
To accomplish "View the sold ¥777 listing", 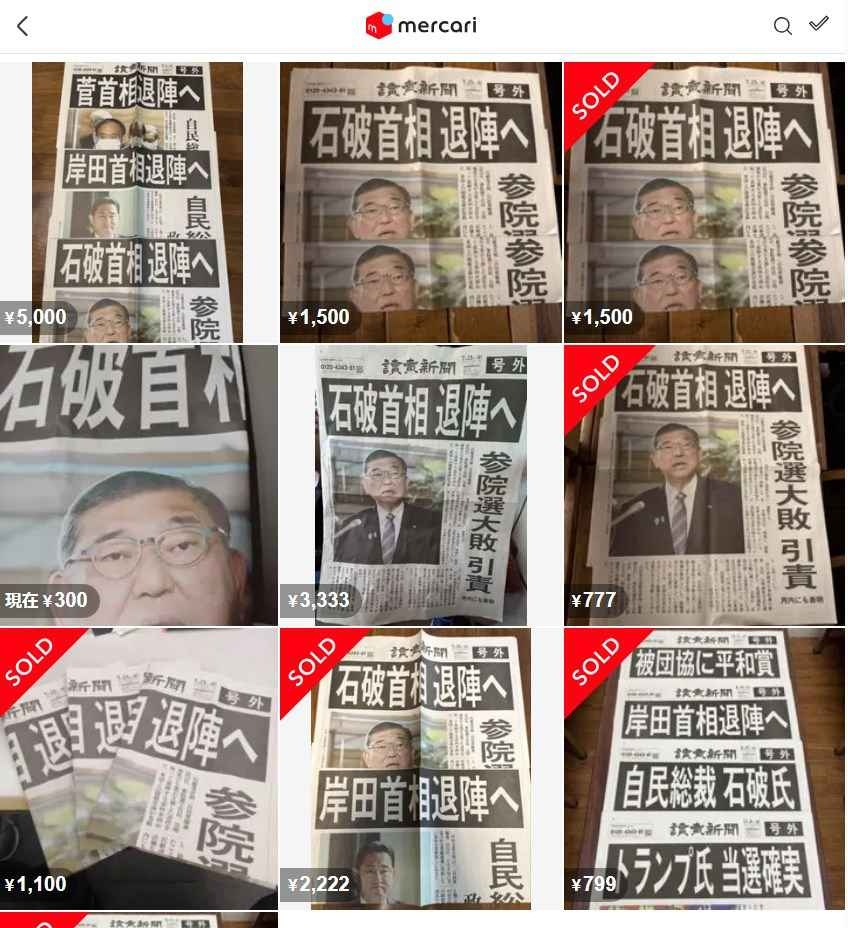I will [704, 485].
